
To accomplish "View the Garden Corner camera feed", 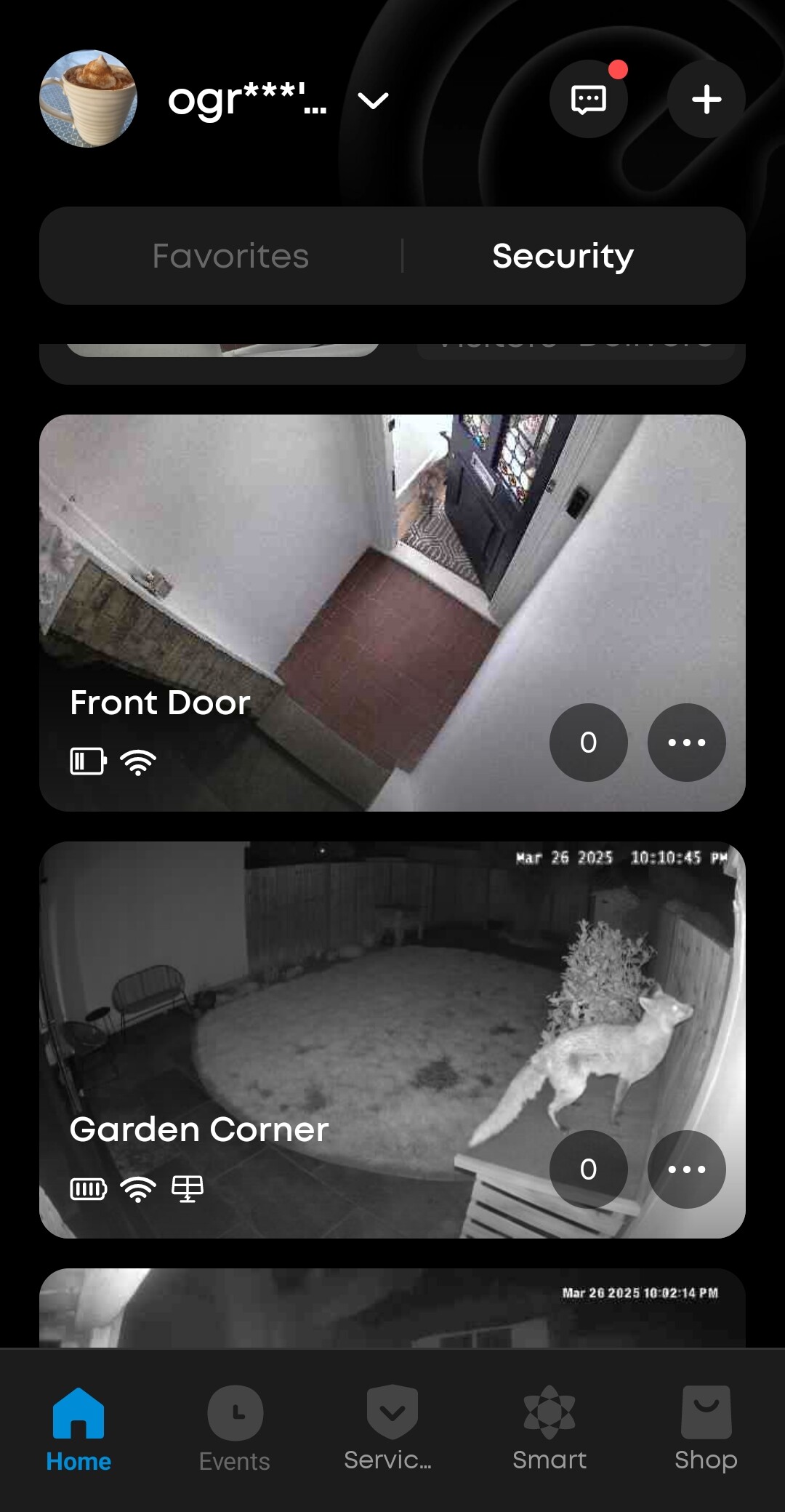I will point(392,1040).
